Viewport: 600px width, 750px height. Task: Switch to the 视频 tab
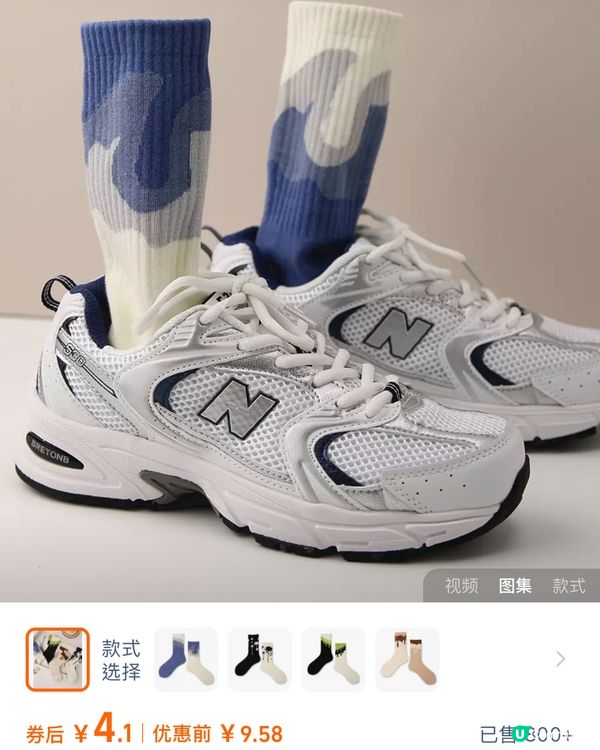461,586
